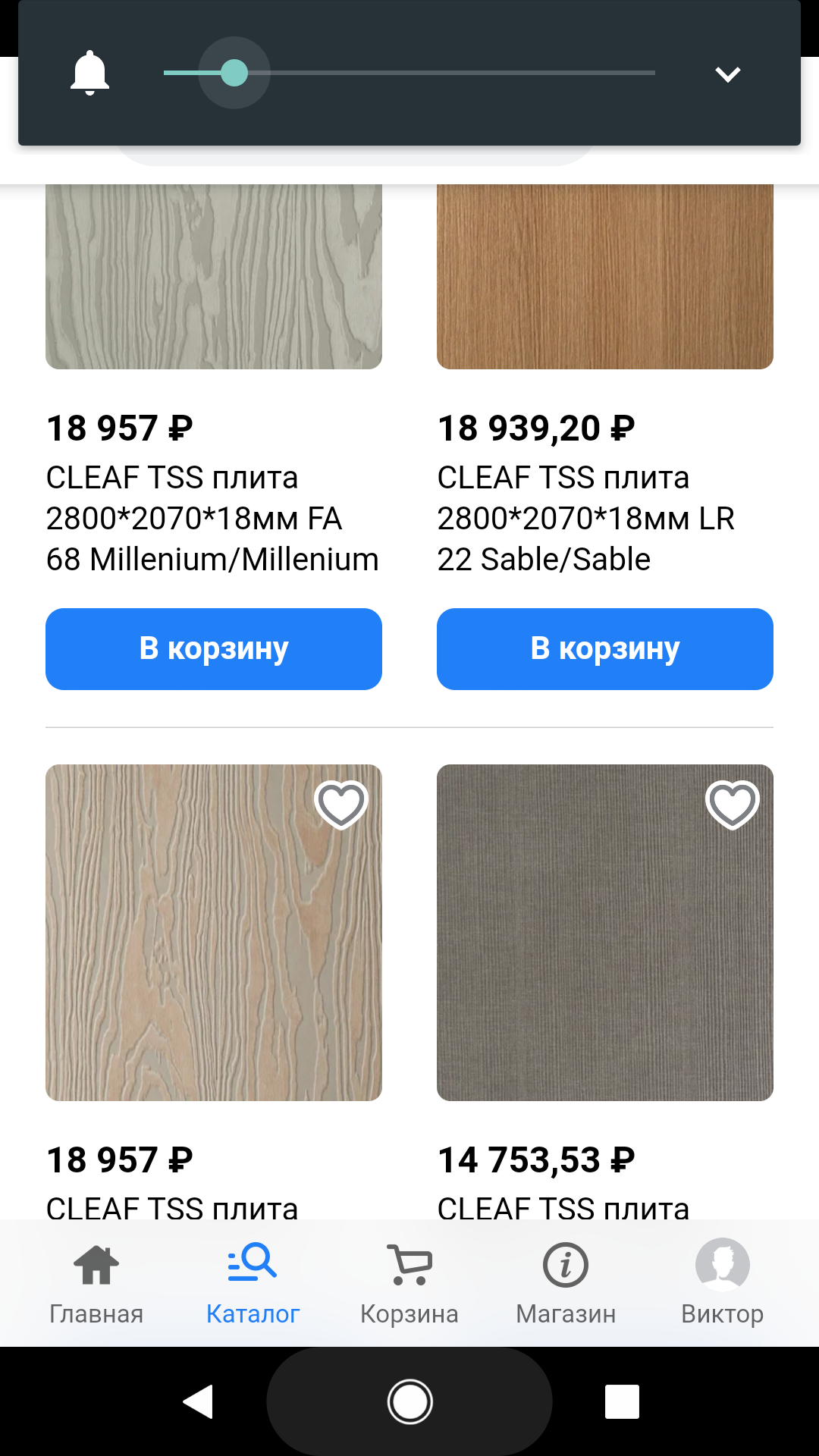Add LR 22 Sable board to cart
Image resolution: width=819 pixels, height=1456 pixels.
coord(605,649)
